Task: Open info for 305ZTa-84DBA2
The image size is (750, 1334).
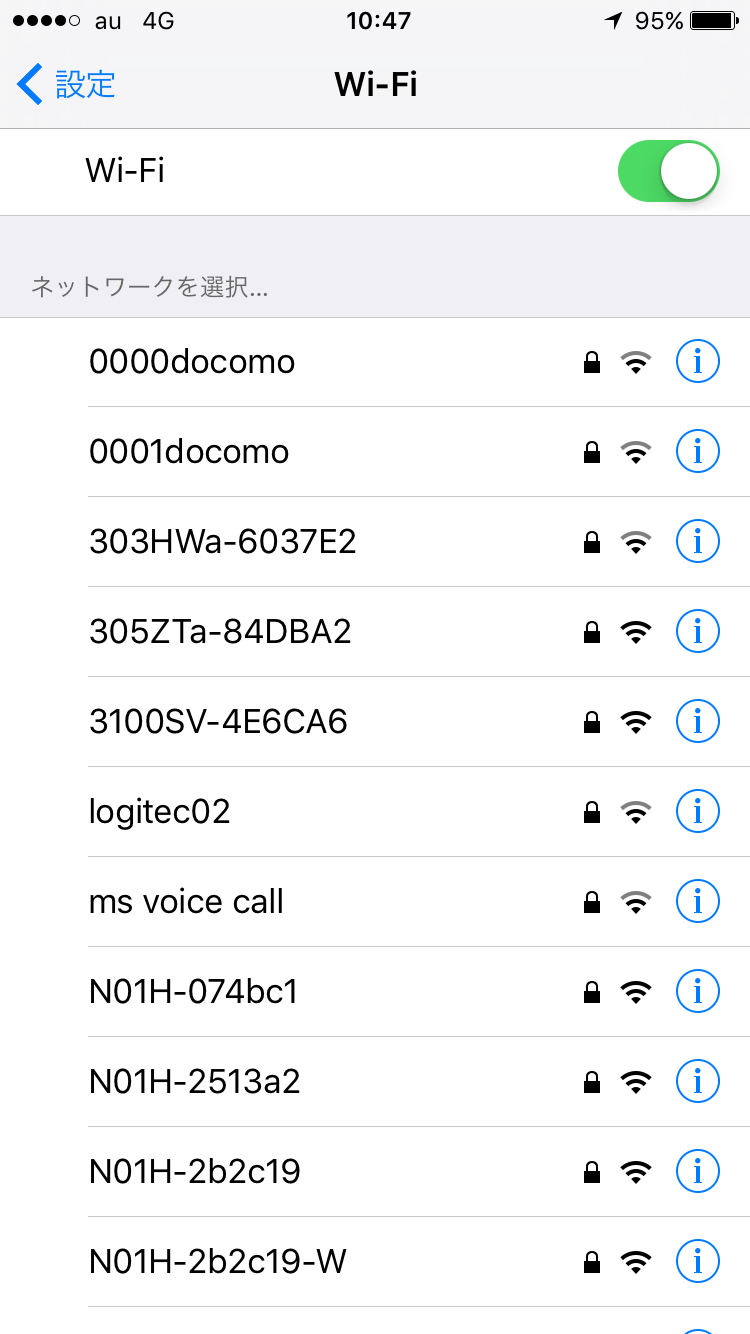Action: [698, 632]
